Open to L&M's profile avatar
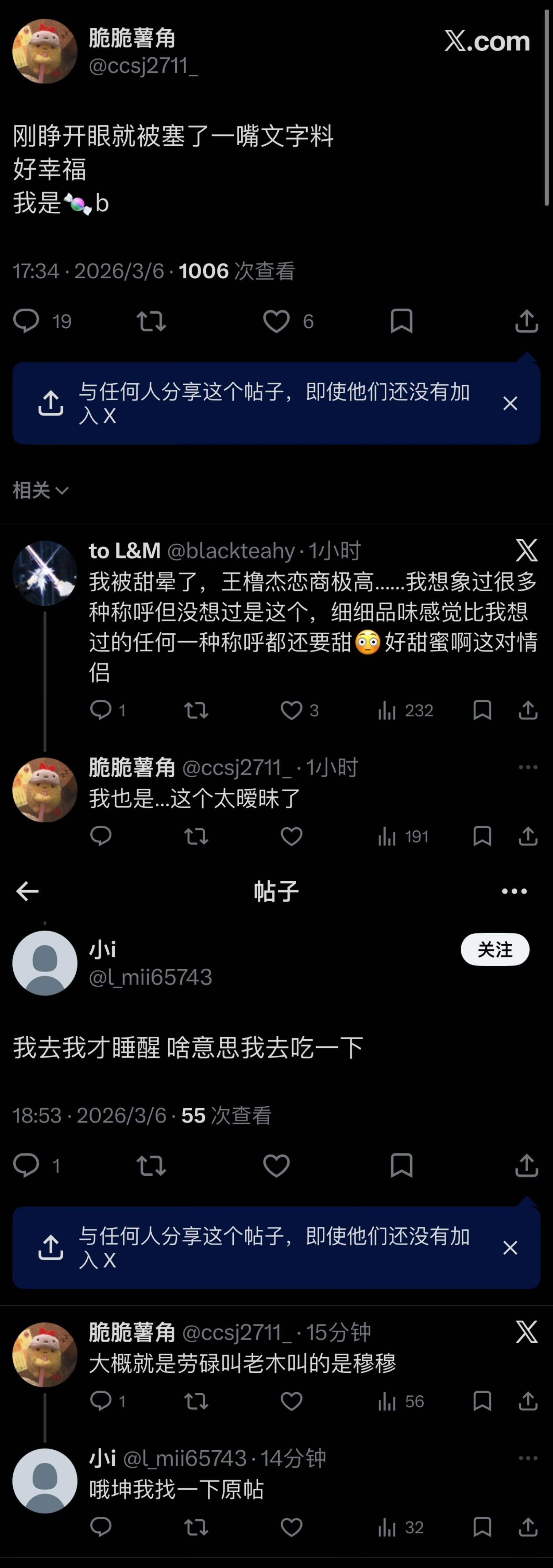This screenshot has height=1568, width=553. [x=45, y=574]
